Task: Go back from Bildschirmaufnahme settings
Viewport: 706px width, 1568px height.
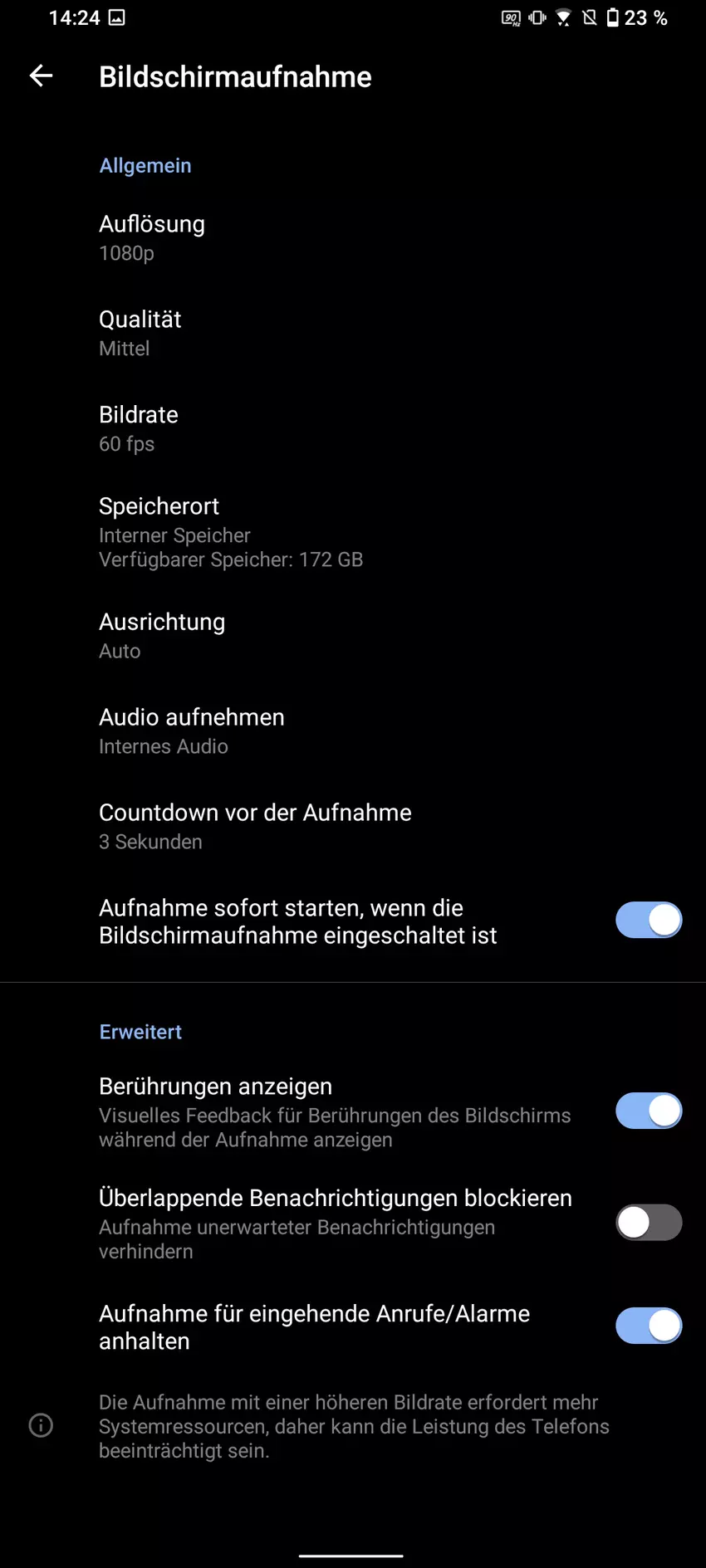Action: tap(41, 76)
